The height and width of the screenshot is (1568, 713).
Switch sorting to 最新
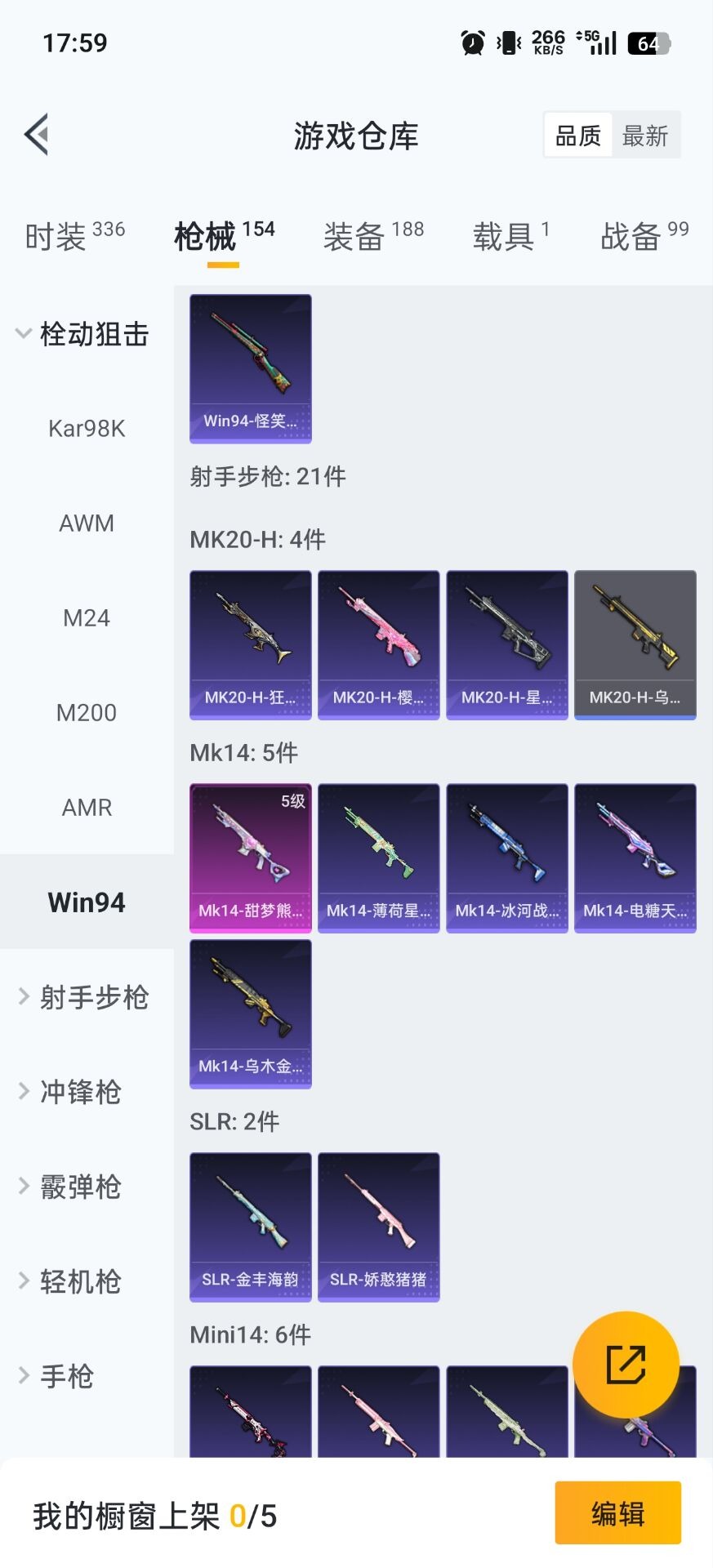coord(645,134)
